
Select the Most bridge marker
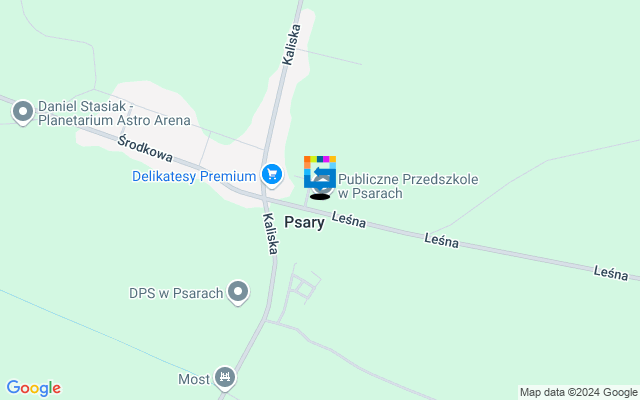(227, 378)
